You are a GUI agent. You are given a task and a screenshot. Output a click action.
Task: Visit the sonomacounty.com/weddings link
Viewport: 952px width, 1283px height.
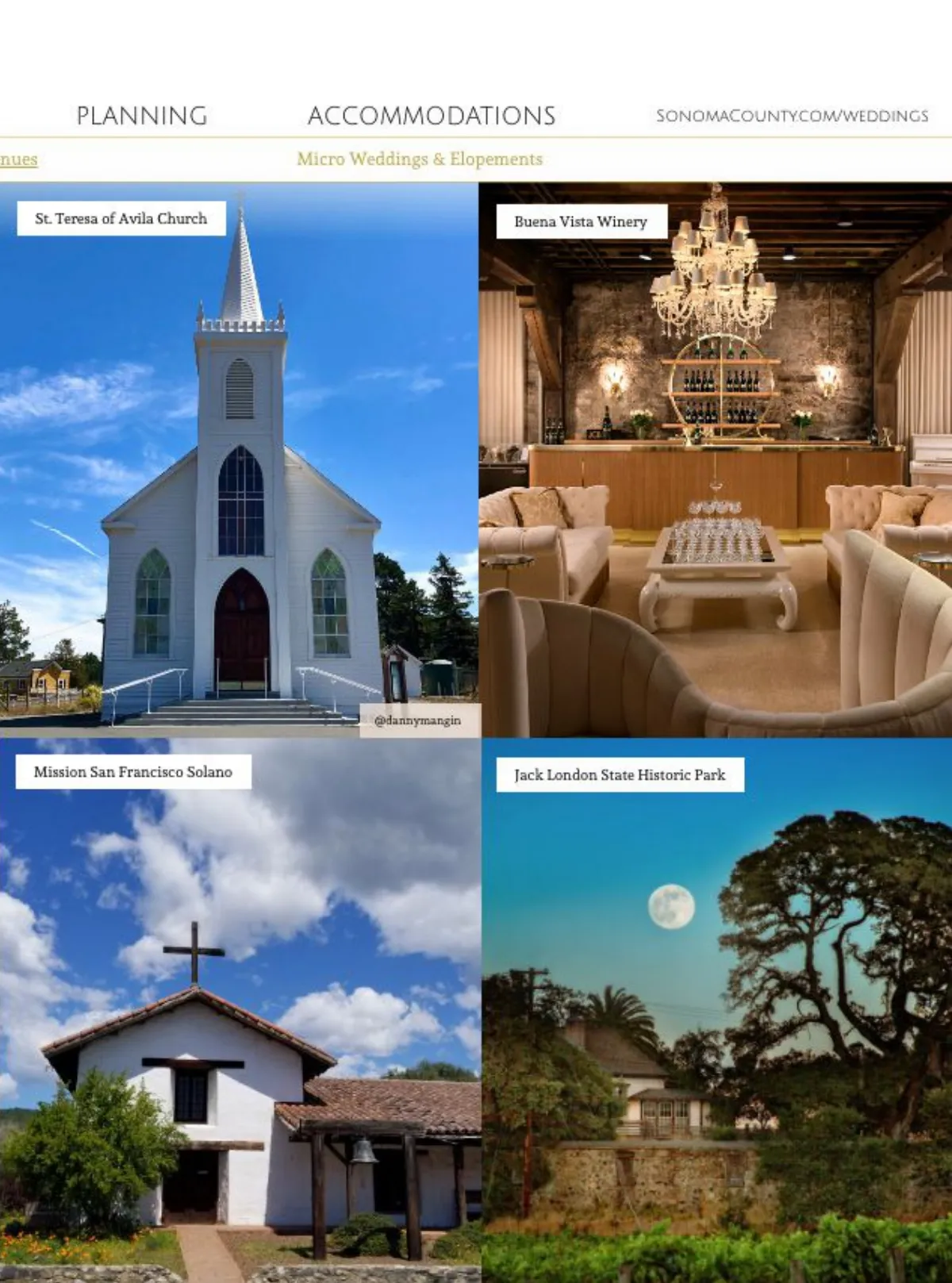click(792, 116)
